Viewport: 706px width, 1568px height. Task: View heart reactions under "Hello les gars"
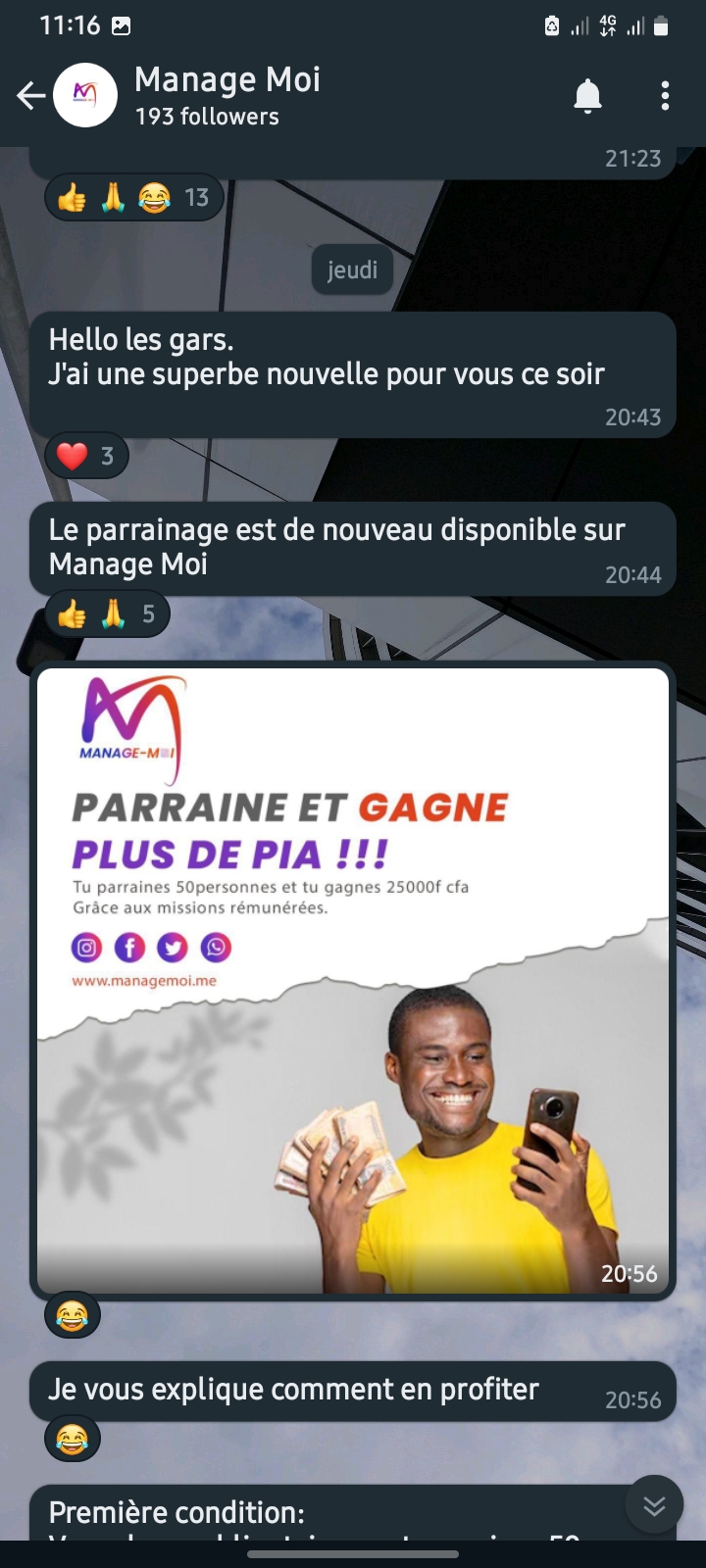coord(86,456)
